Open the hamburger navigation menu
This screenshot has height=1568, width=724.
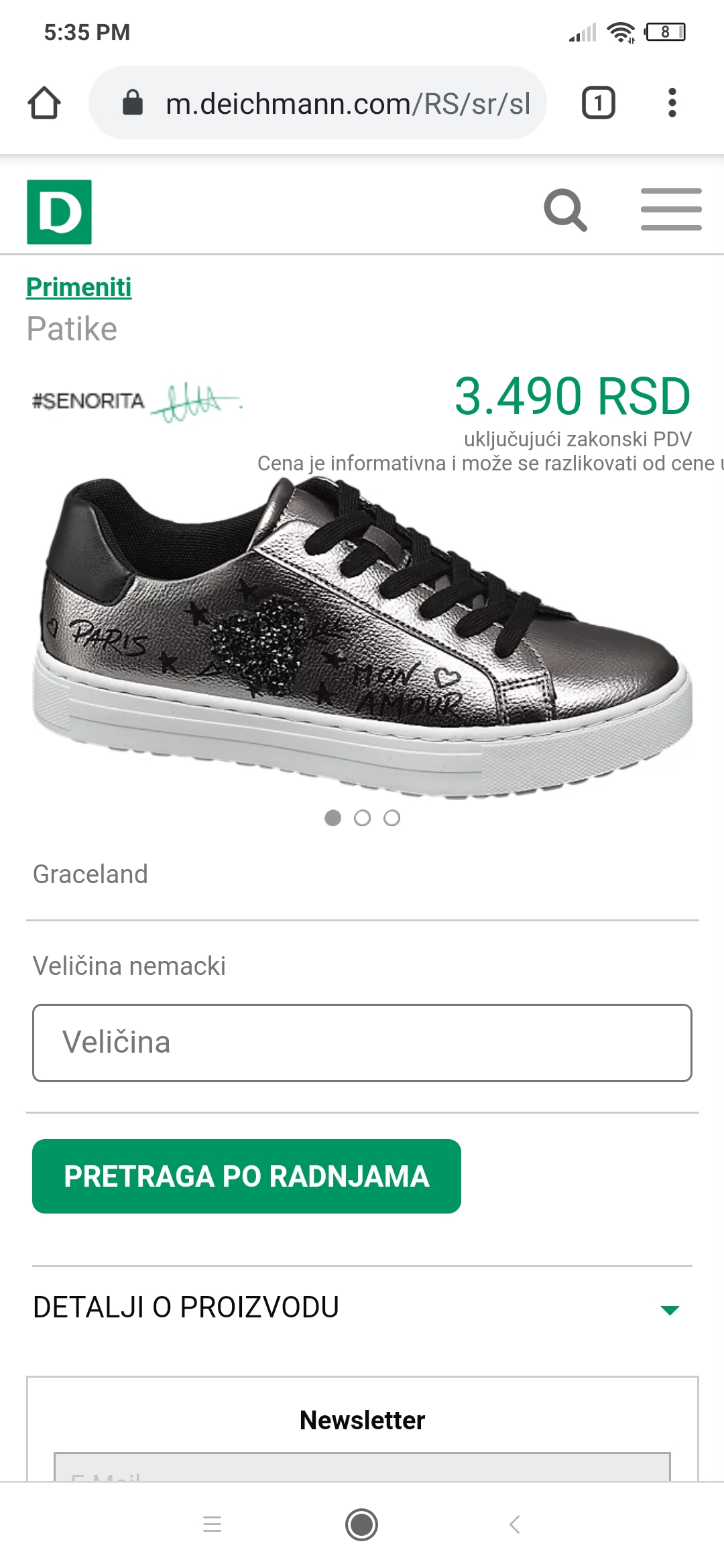click(x=671, y=210)
